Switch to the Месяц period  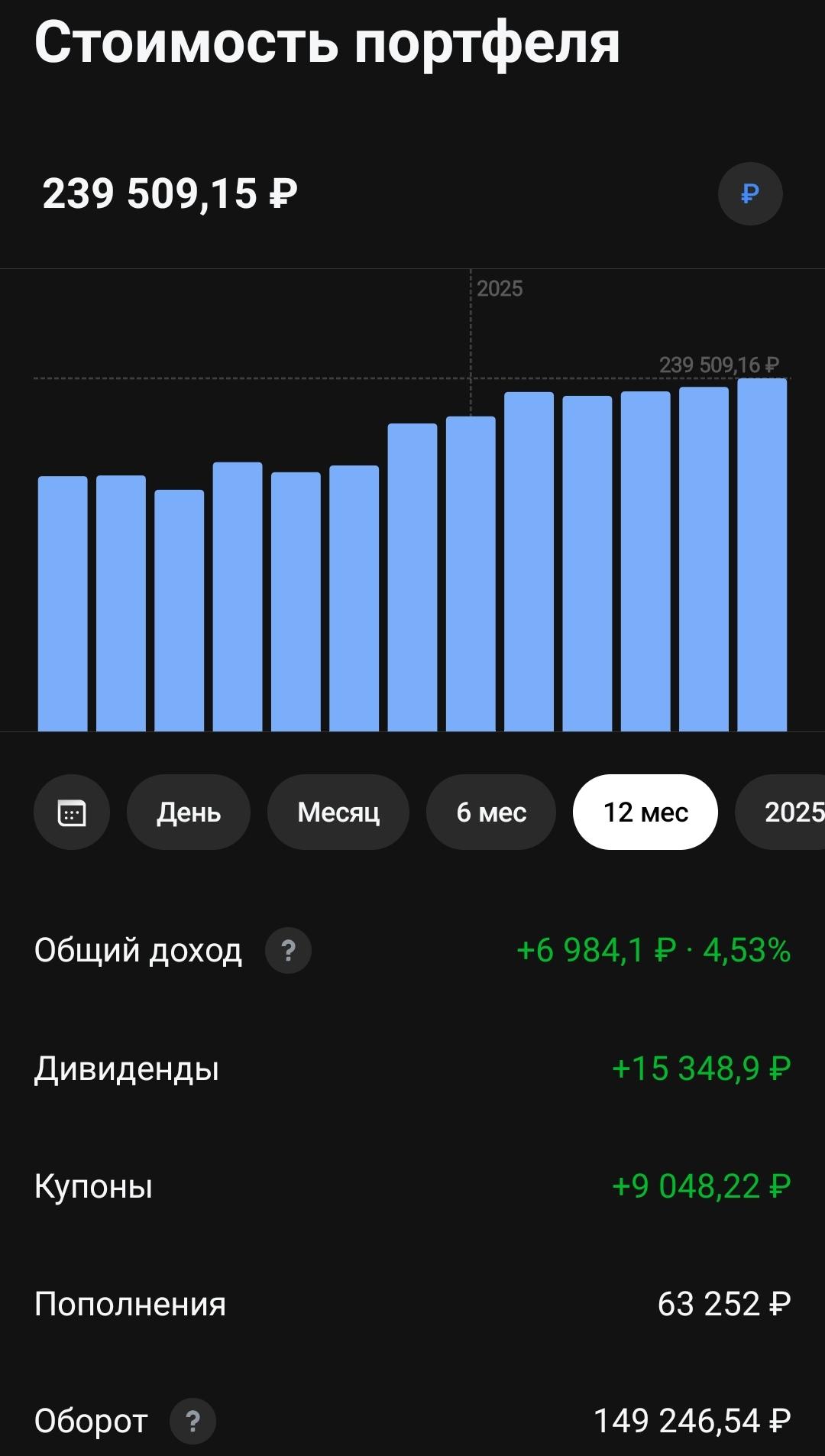[338, 812]
